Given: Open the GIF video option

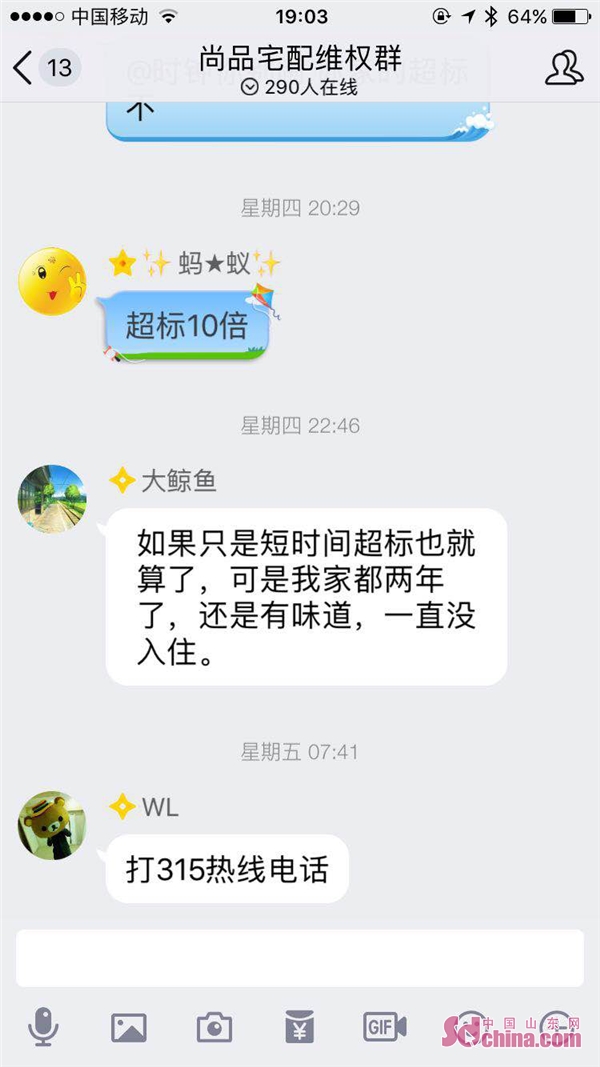Looking at the screenshot, I should [384, 1026].
